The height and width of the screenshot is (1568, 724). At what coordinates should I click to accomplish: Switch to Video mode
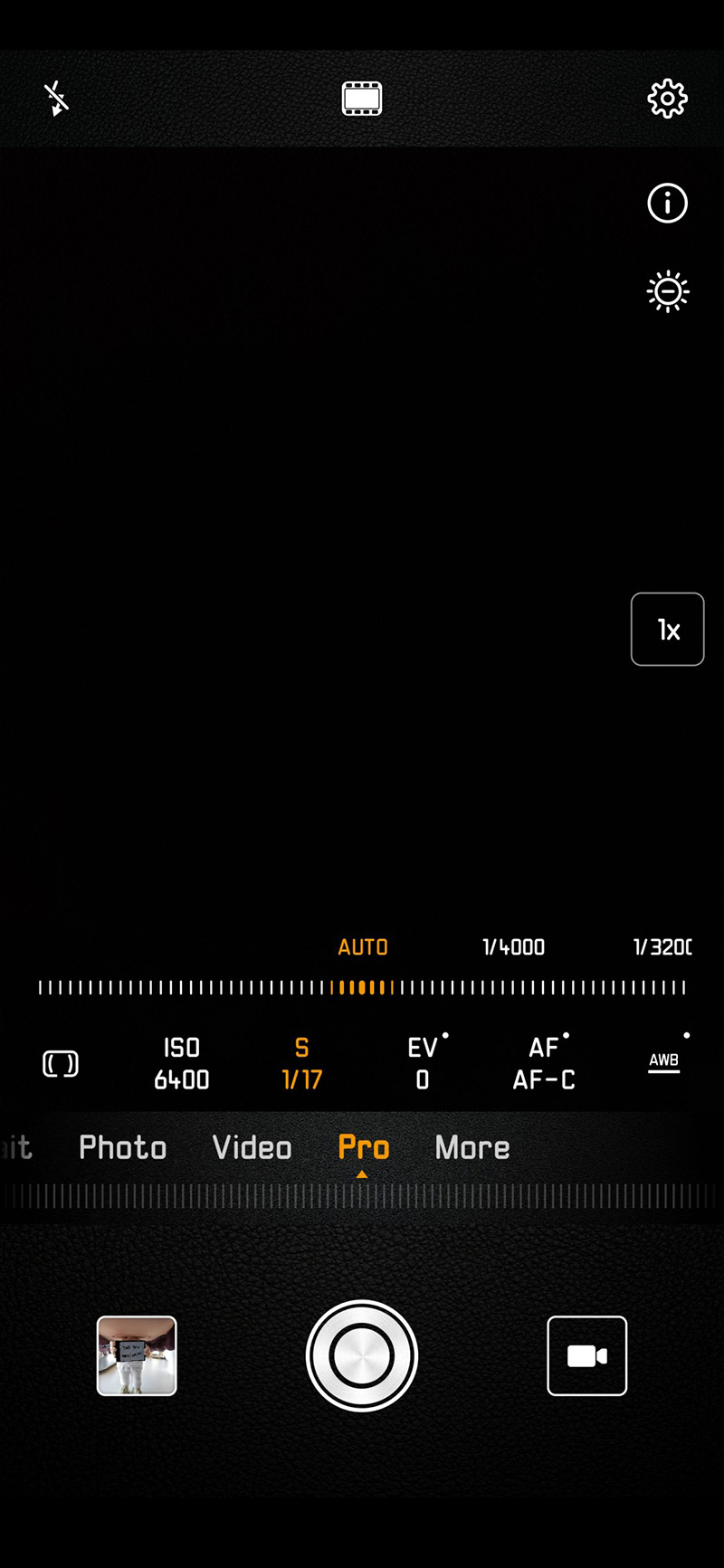(252, 1148)
